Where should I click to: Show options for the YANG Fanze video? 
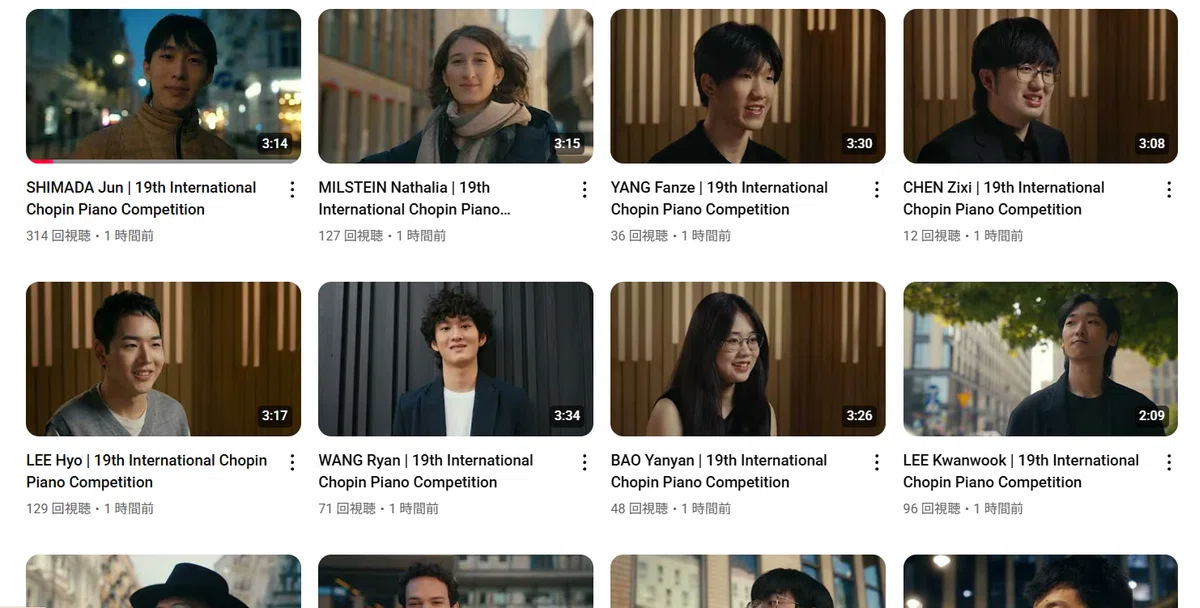click(x=877, y=189)
